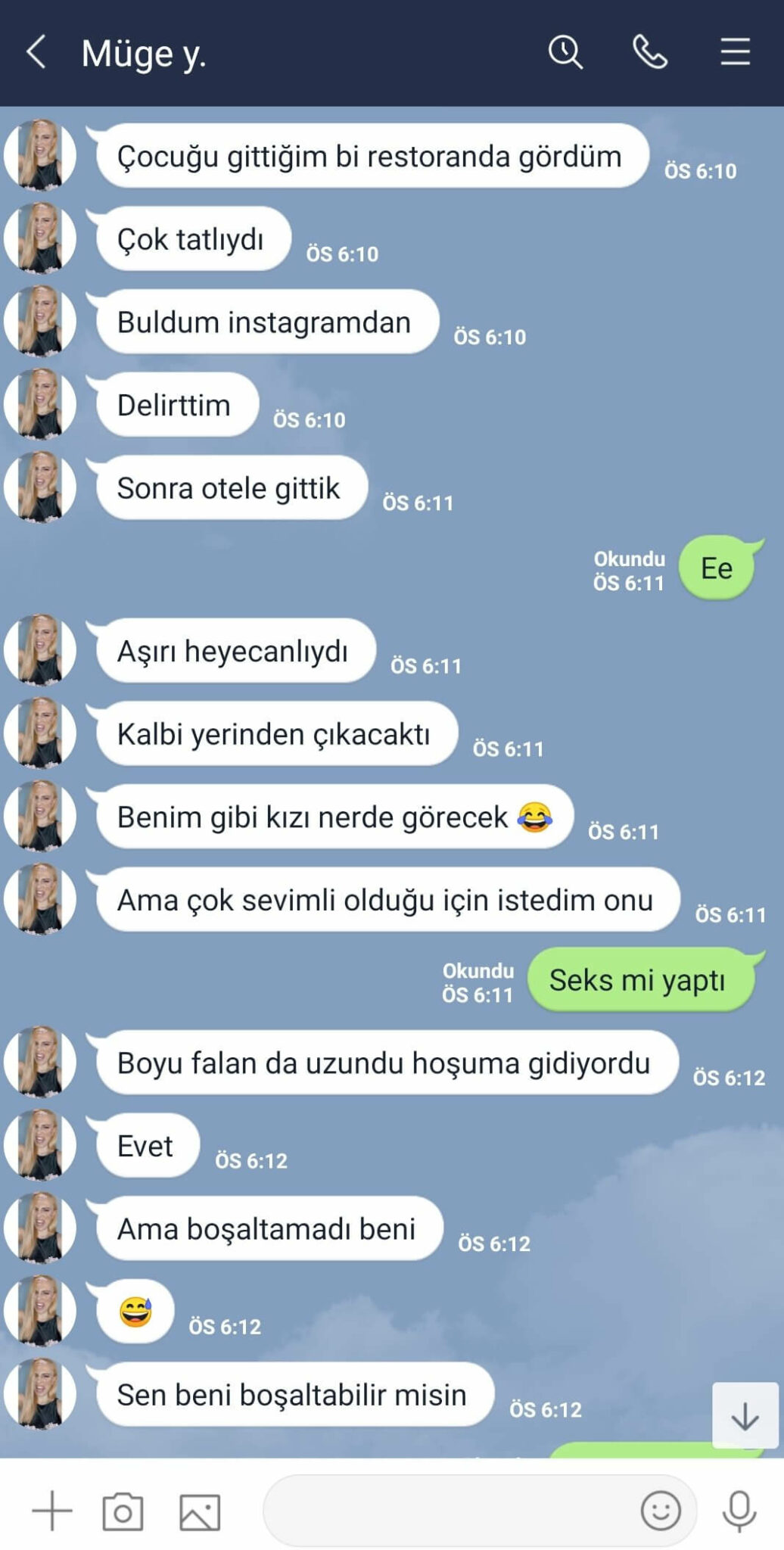Select the 'Delirttim' message bubble
784x1550 pixels.
[x=175, y=405]
